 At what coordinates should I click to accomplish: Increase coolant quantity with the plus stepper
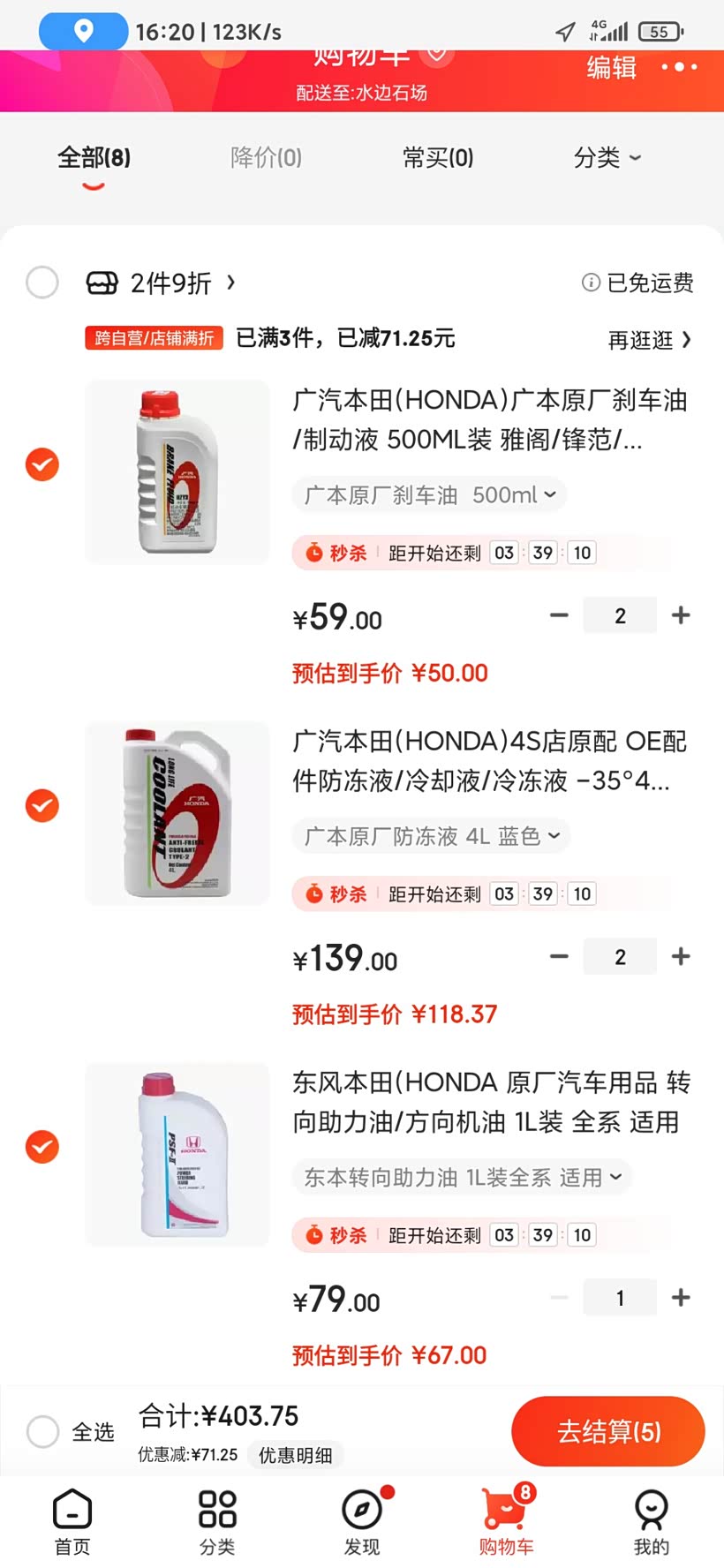[x=681, y=955]
